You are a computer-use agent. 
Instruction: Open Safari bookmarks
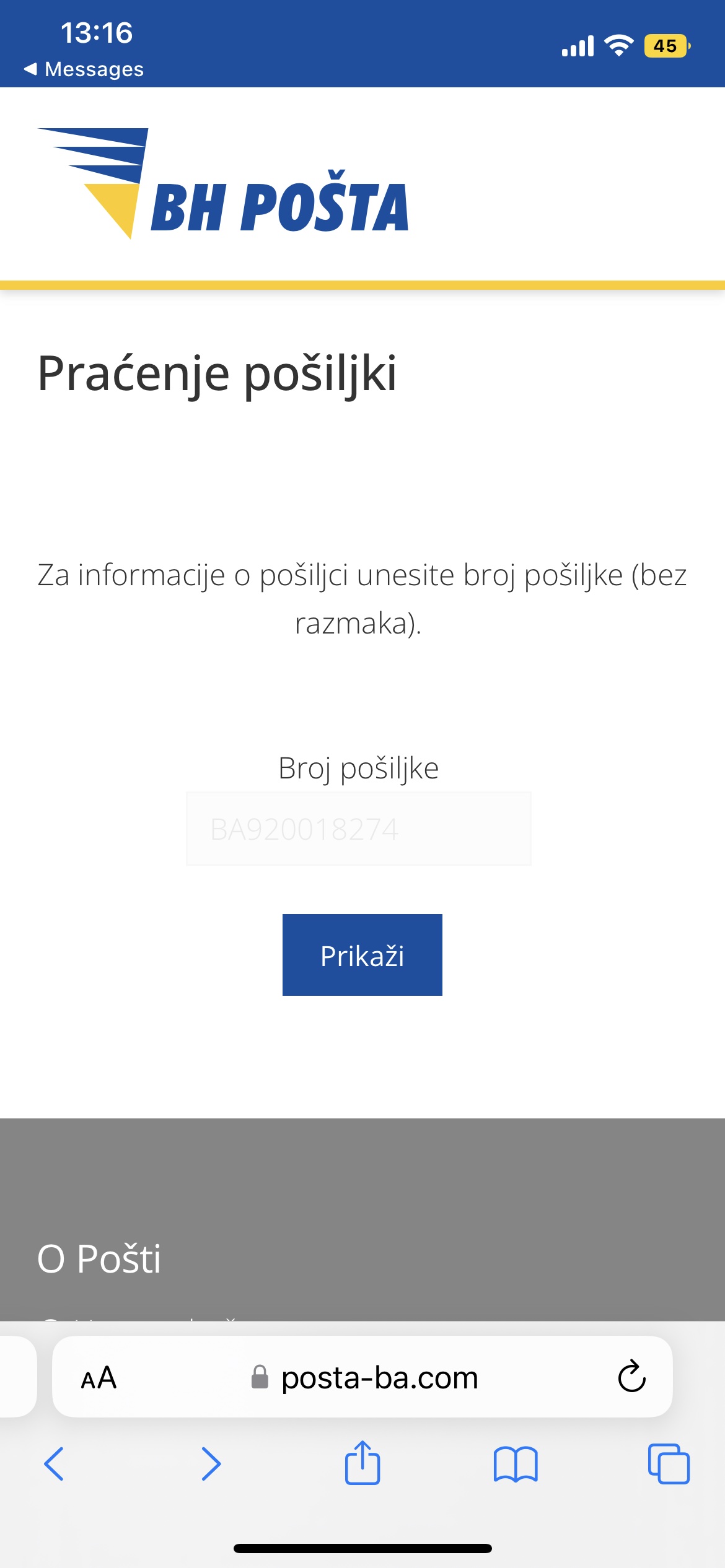coord(516,1464)
